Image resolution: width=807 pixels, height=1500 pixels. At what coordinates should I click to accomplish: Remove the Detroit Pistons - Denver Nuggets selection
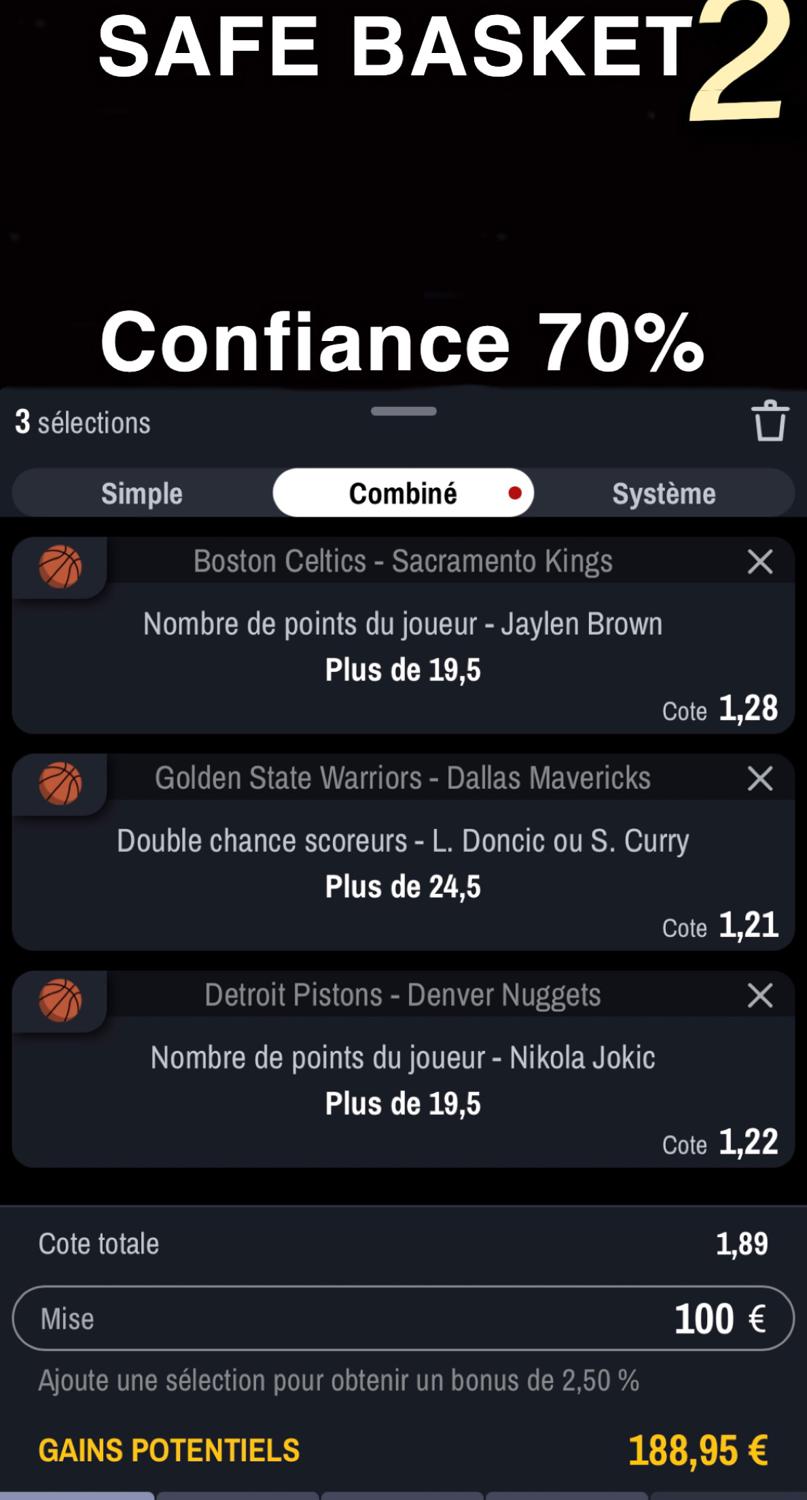click(x=760, y=996)
